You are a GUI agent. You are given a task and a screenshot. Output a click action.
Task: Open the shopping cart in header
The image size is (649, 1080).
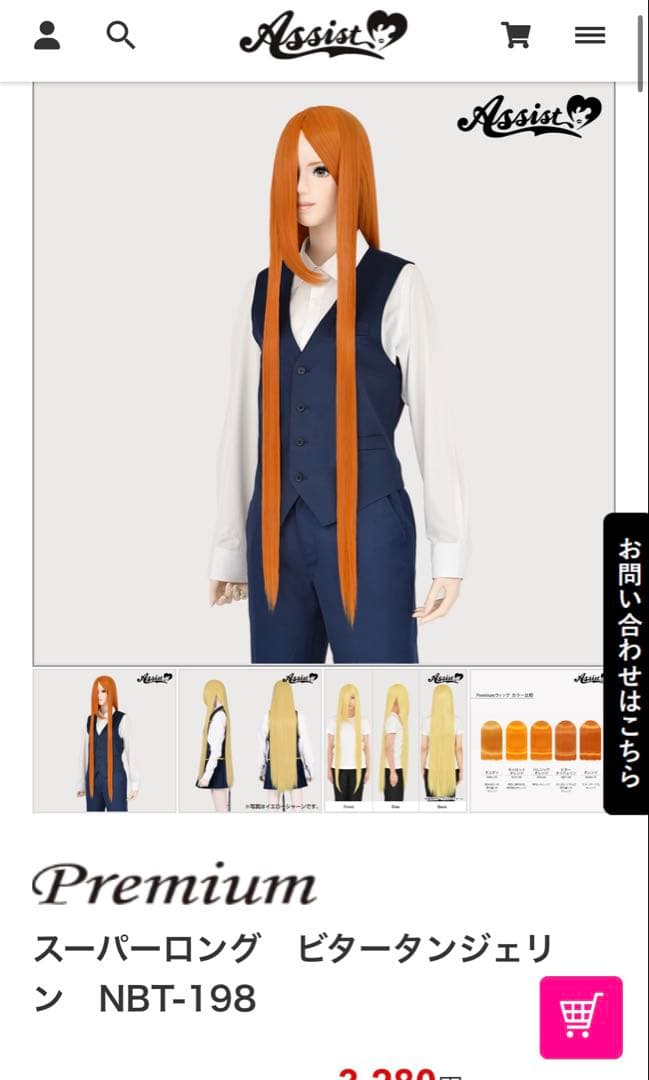(516, 35)
